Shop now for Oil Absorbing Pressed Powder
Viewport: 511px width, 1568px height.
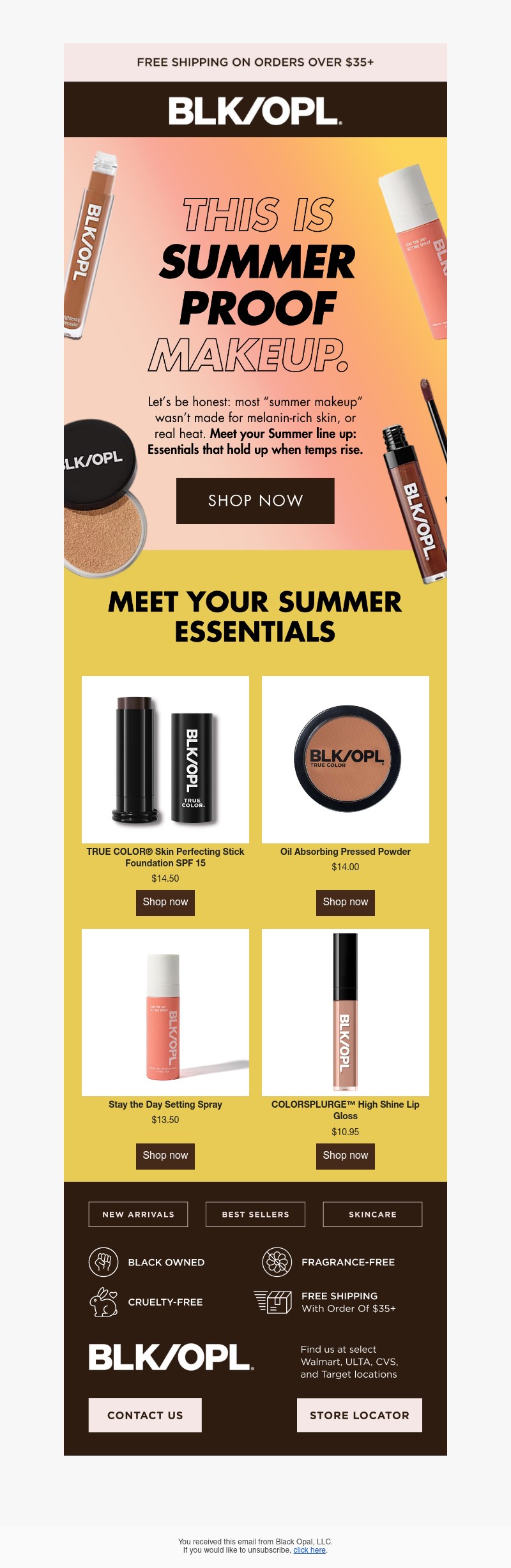[x=345, y=902]
